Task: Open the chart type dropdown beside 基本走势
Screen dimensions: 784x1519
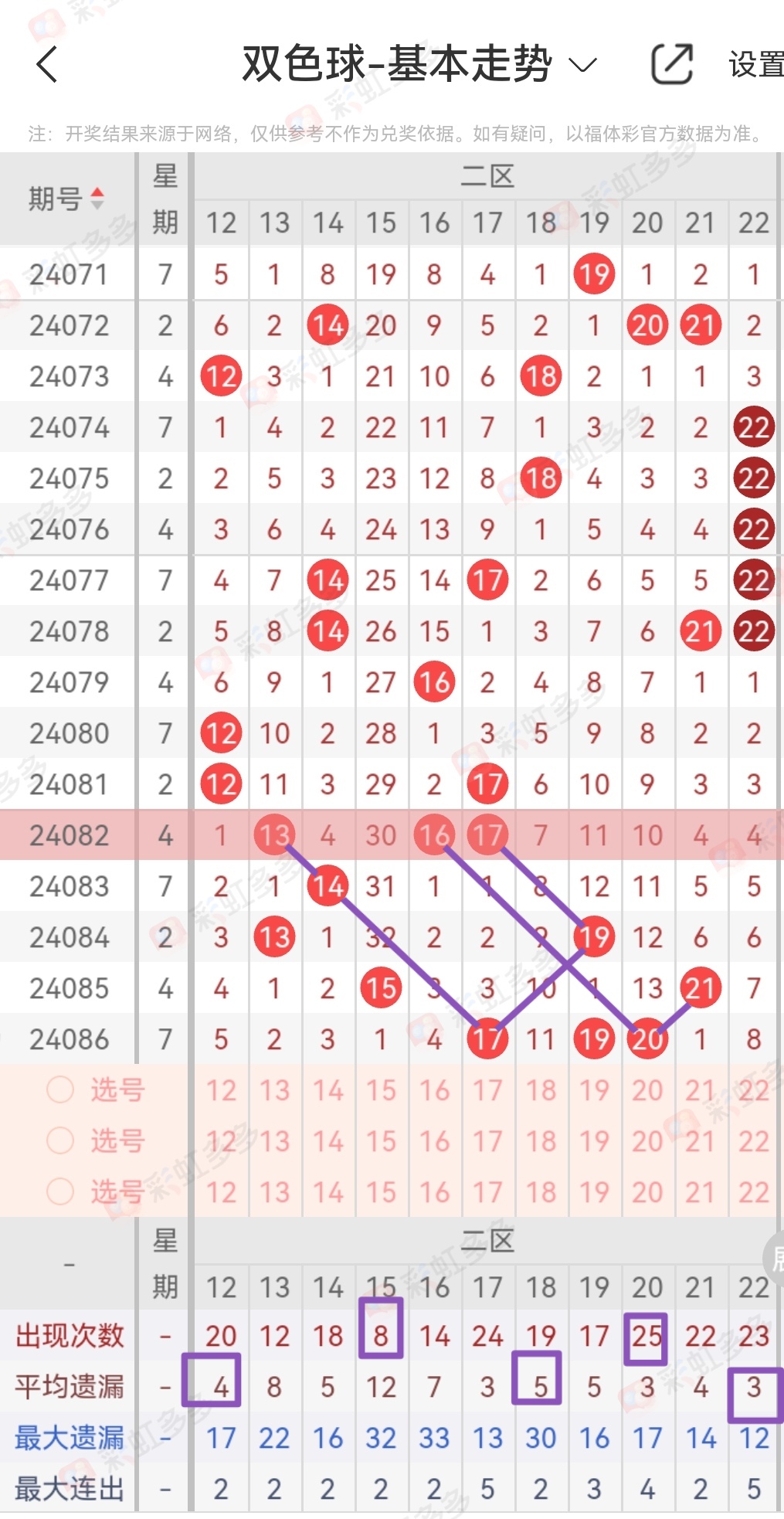Action: [584, 64]
